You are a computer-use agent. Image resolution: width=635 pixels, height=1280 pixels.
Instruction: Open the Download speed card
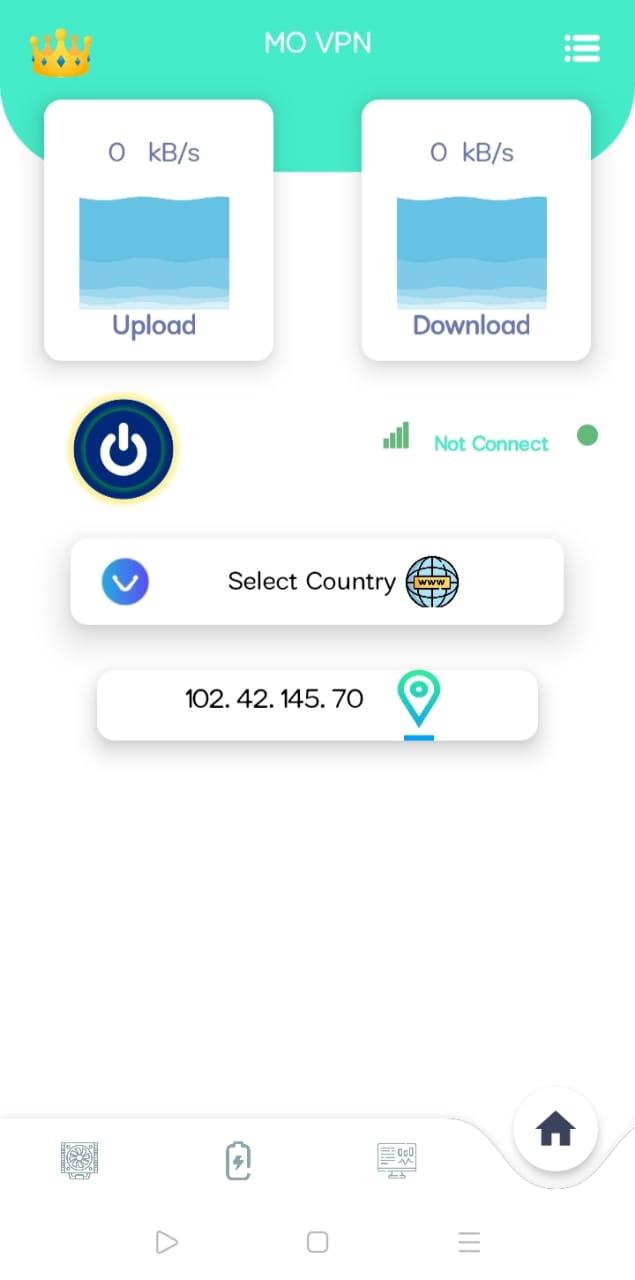tap(476, 230)
